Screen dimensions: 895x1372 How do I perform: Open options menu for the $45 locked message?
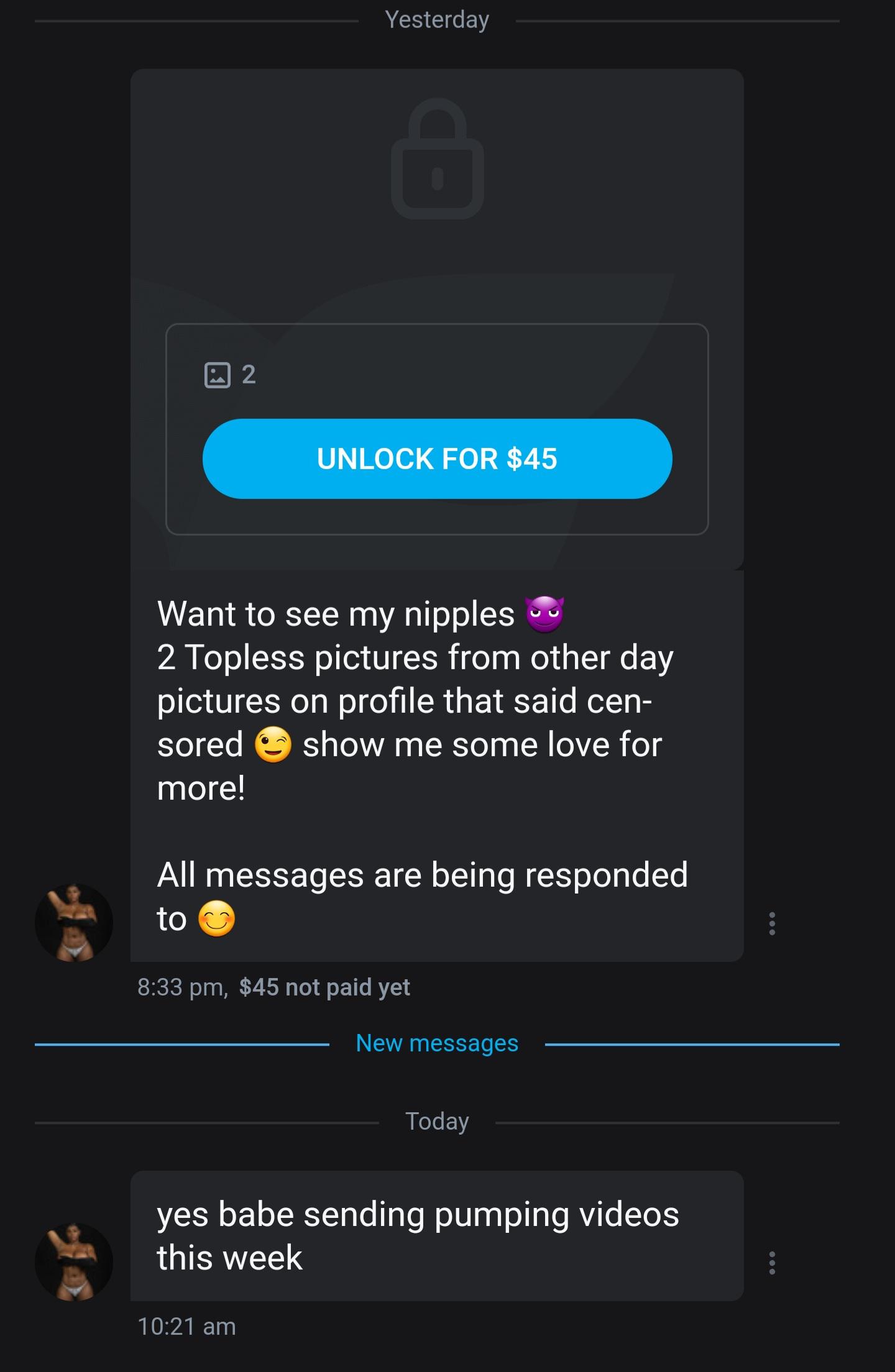(x=772, y=923)
